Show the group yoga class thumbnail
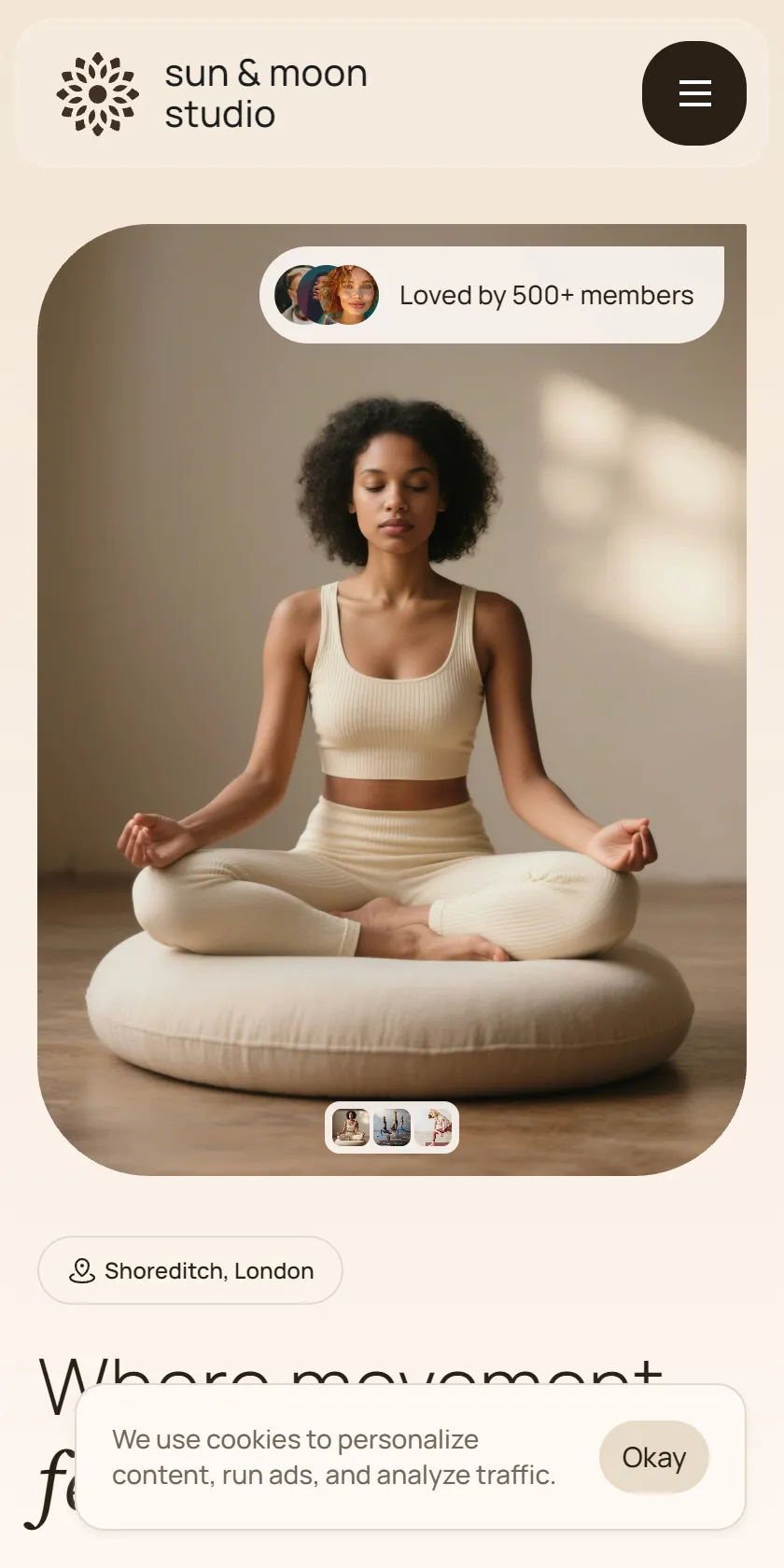 pos(392,1127)
